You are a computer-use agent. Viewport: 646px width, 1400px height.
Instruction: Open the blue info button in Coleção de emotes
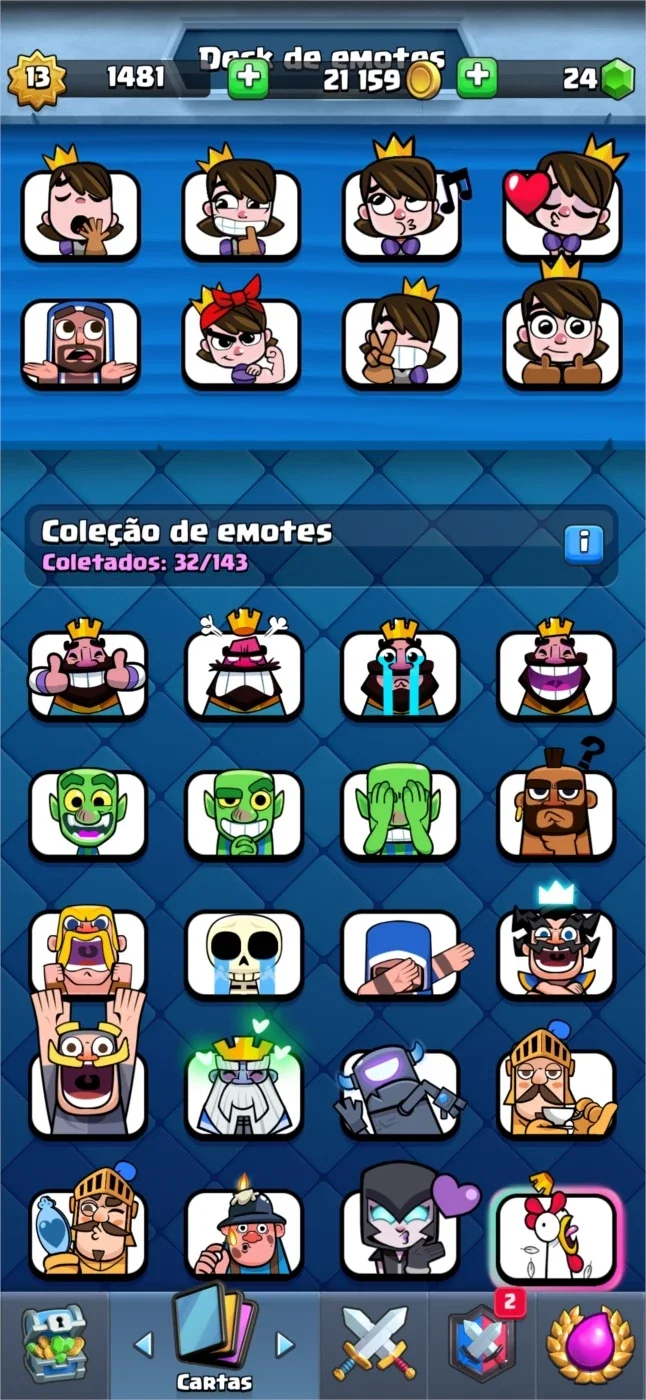pos(584,543)
